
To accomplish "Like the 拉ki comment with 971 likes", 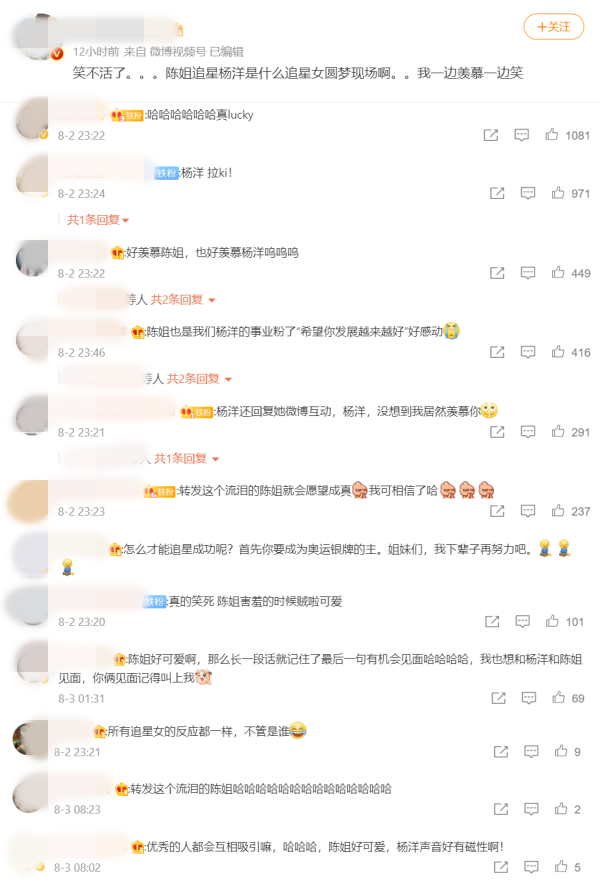I will pyautogui.click(x=557, y=193).
